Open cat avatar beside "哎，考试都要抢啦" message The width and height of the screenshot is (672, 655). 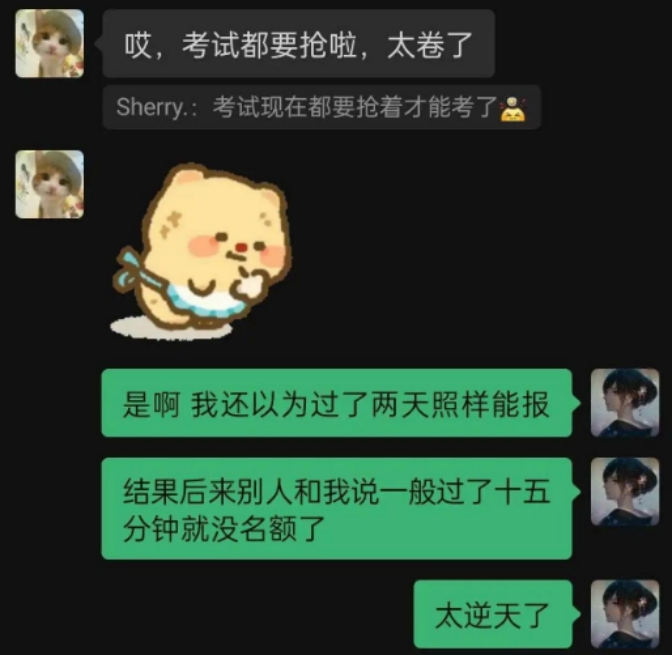(49, 43)
